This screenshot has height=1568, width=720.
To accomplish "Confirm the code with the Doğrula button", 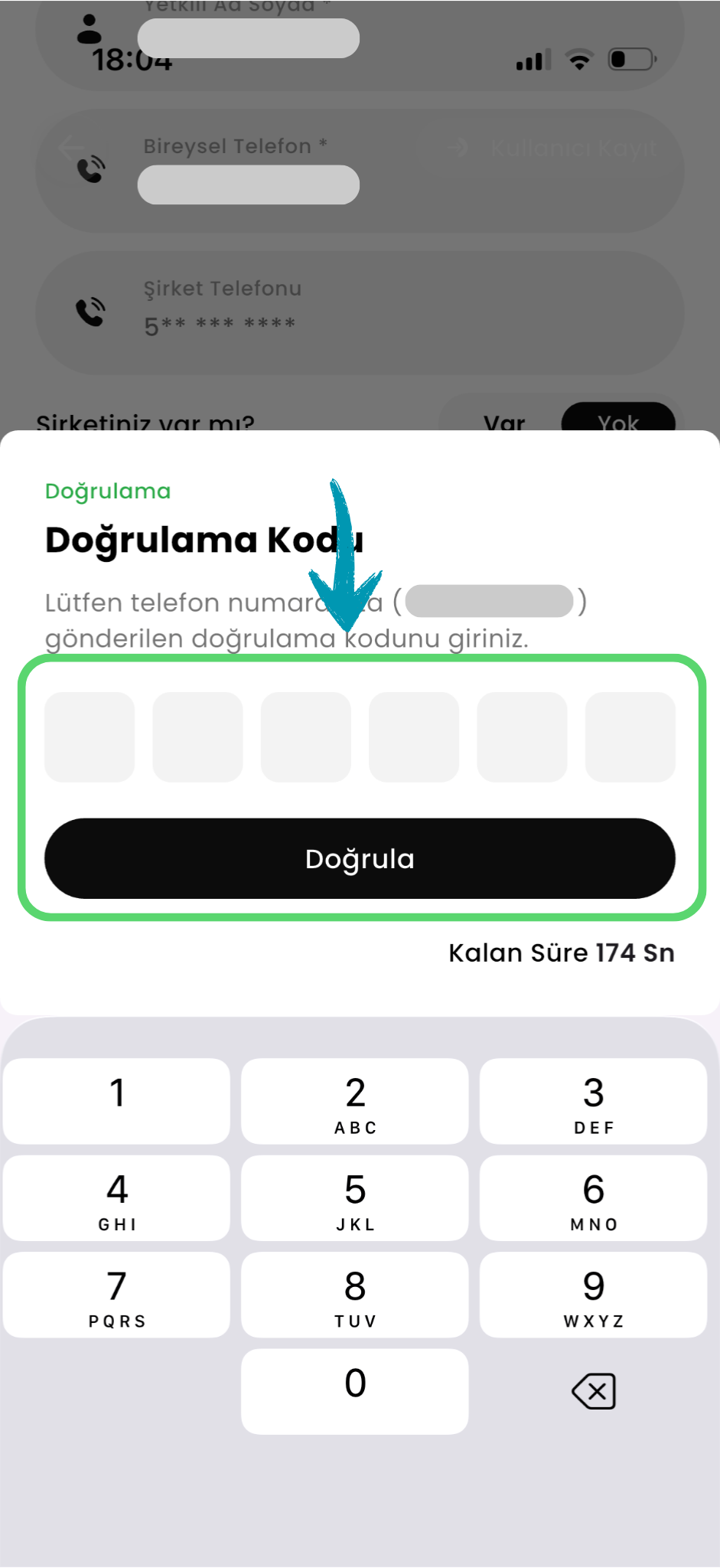I will coord(360,858).
